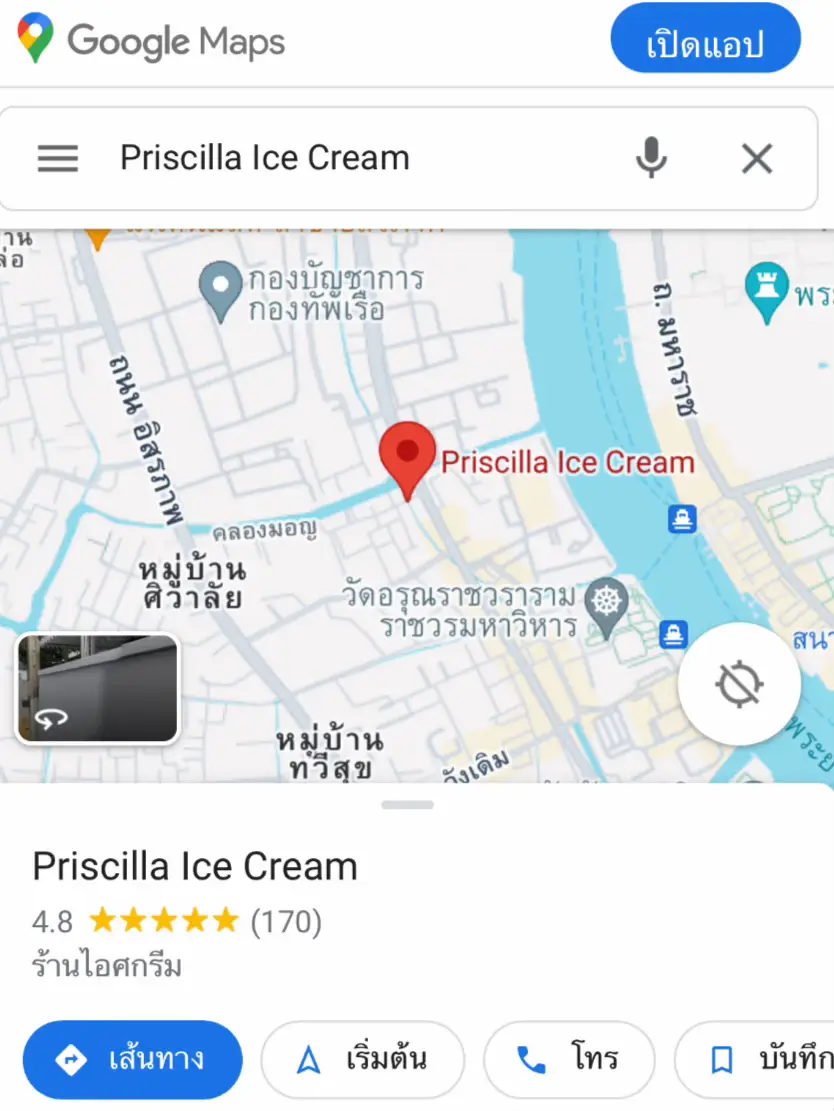Image resolution: width=834 pixels, height=1111 pixels.
Task: Tap the microphone icon for voice search
Action: [651, 157]
